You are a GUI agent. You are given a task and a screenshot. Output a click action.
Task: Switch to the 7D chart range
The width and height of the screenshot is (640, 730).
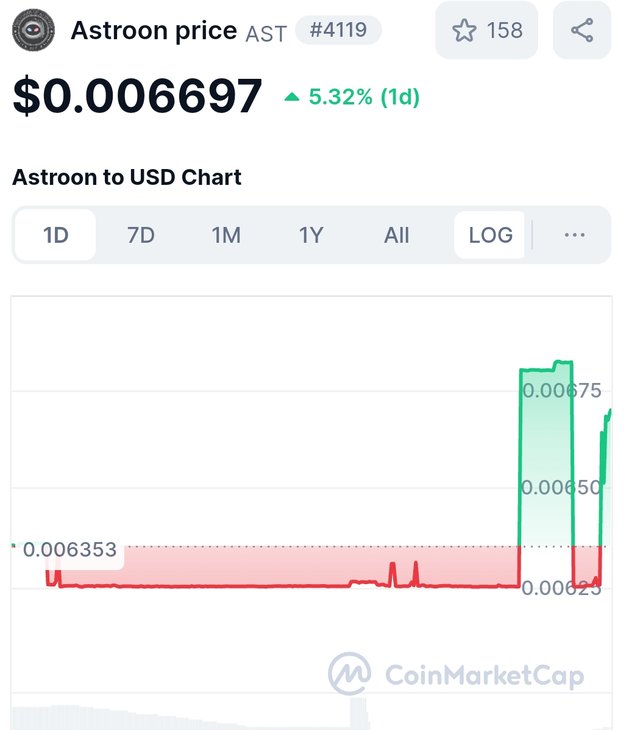coord(141,235)
